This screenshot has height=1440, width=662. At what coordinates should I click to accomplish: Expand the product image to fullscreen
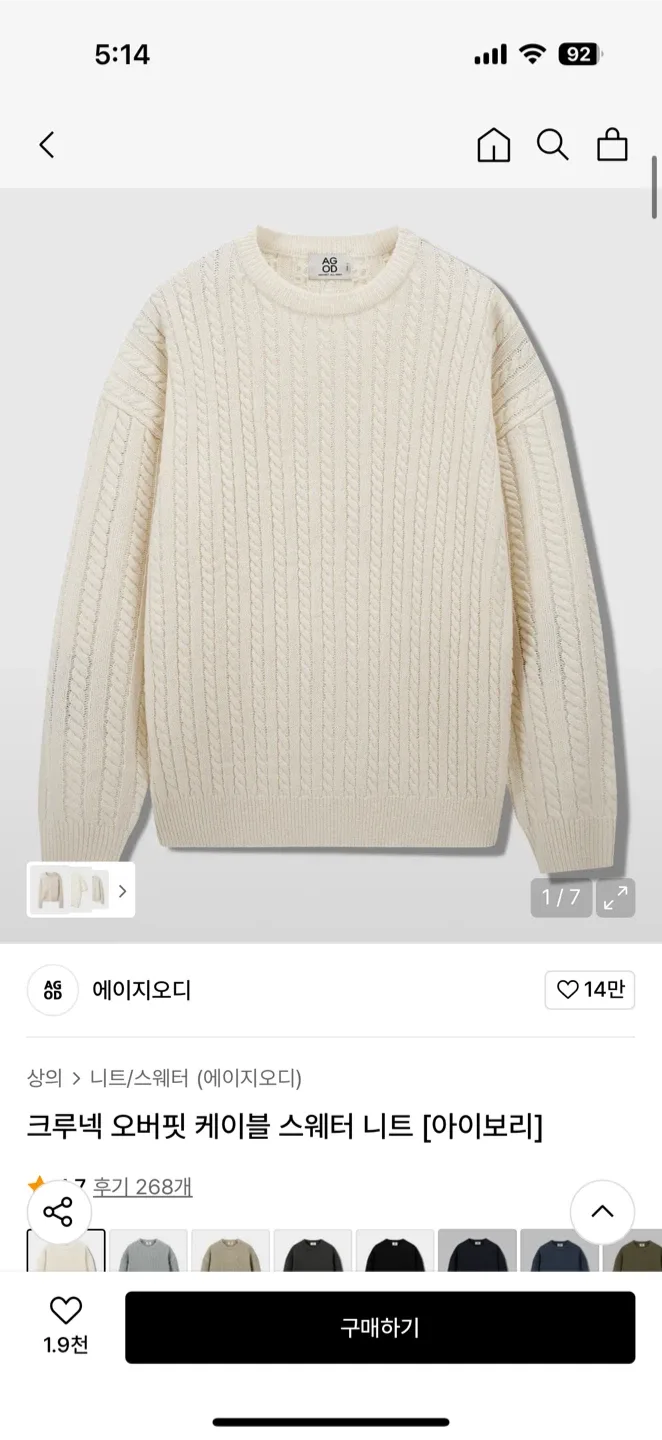coord(615,897)
